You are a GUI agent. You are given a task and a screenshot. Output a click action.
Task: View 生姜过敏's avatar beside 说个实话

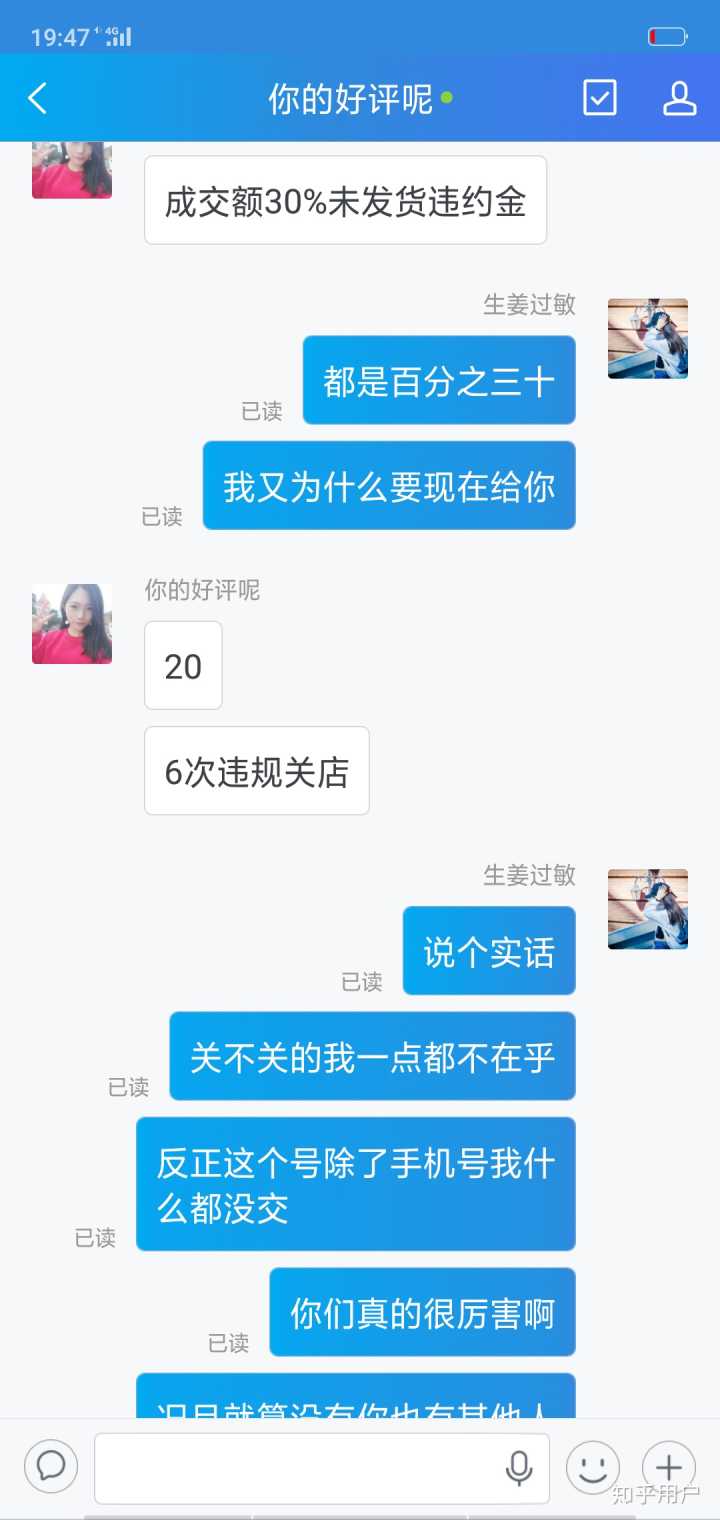[x=647, y=909]
